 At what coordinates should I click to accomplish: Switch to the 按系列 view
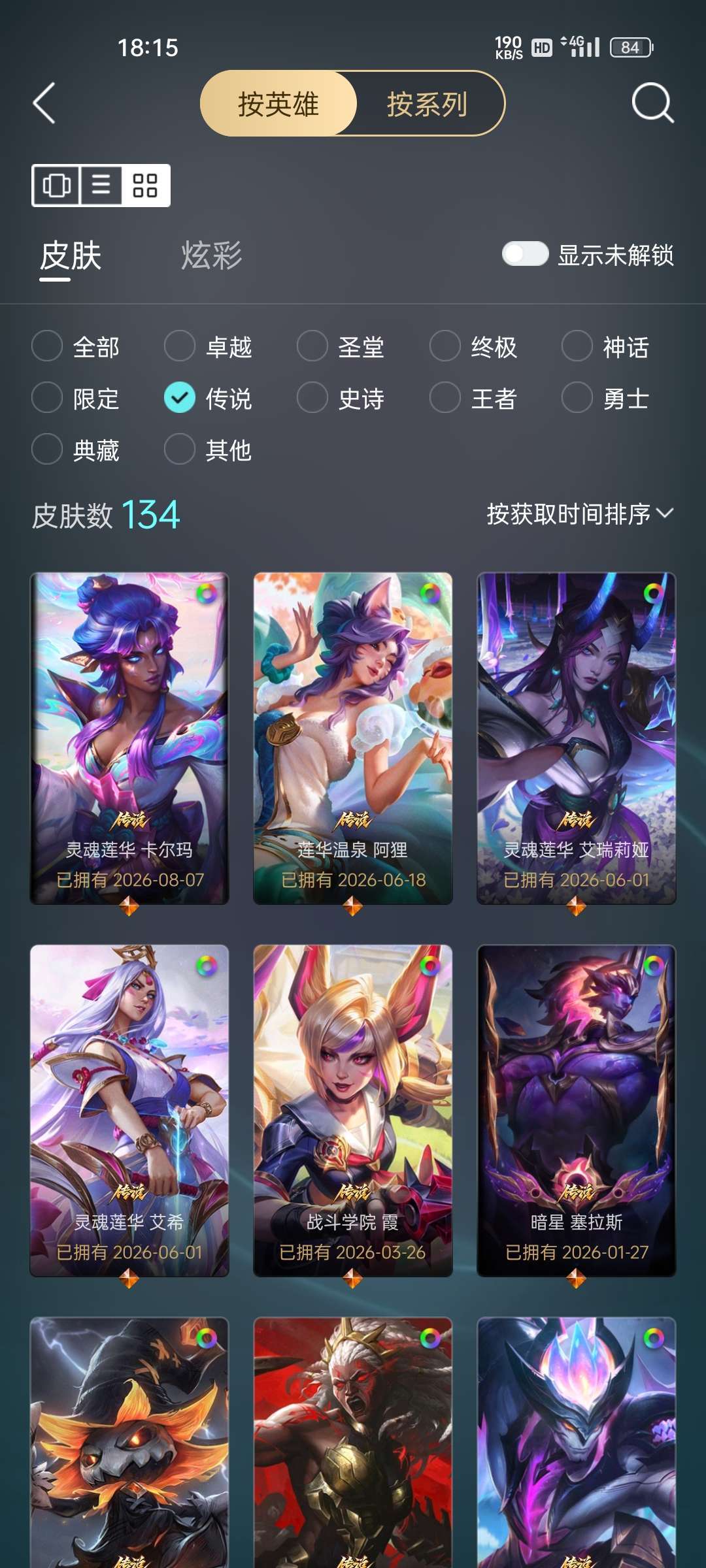(x=427, y=104)
